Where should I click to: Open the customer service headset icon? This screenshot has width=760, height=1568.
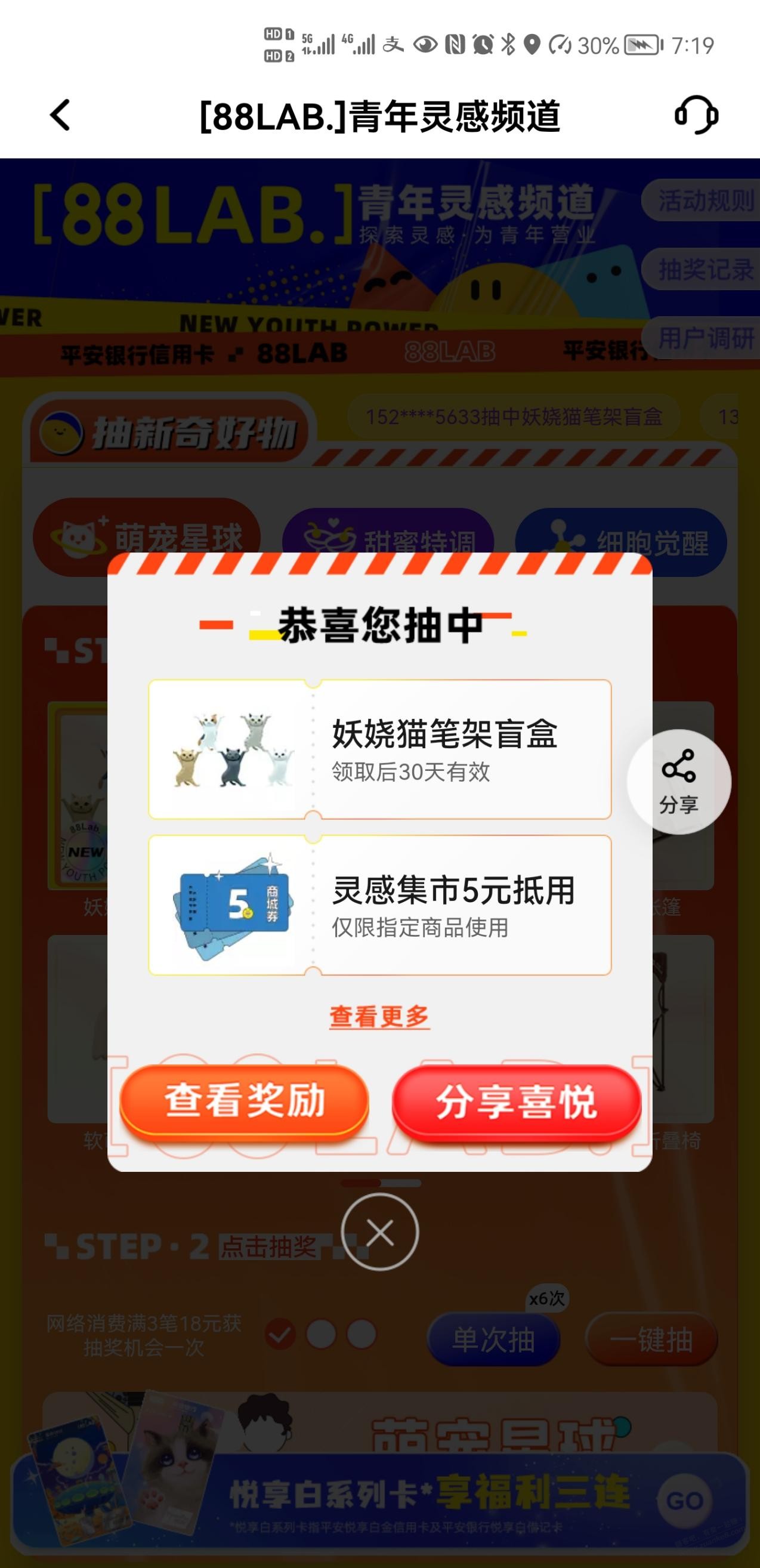696,115
